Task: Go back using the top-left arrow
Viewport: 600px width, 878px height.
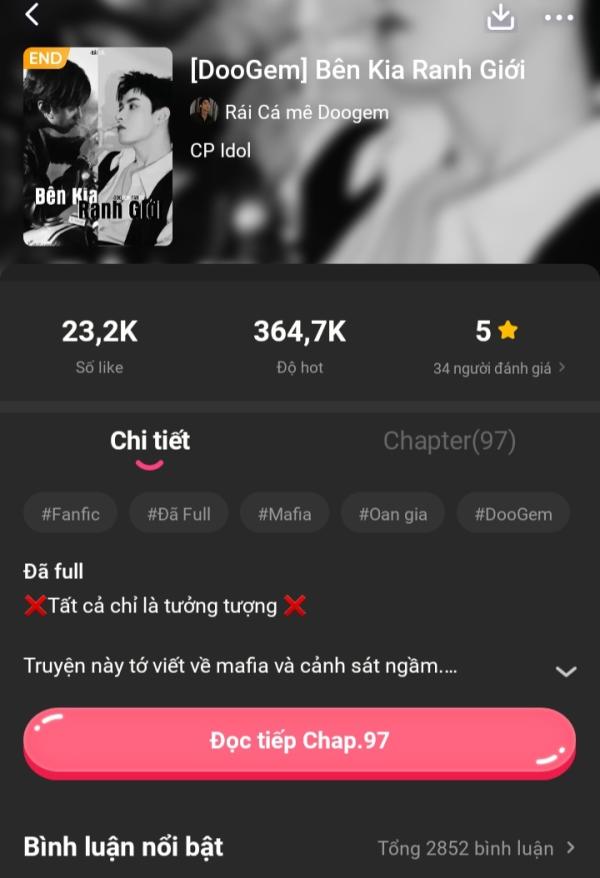Action: tap(32, 15)
